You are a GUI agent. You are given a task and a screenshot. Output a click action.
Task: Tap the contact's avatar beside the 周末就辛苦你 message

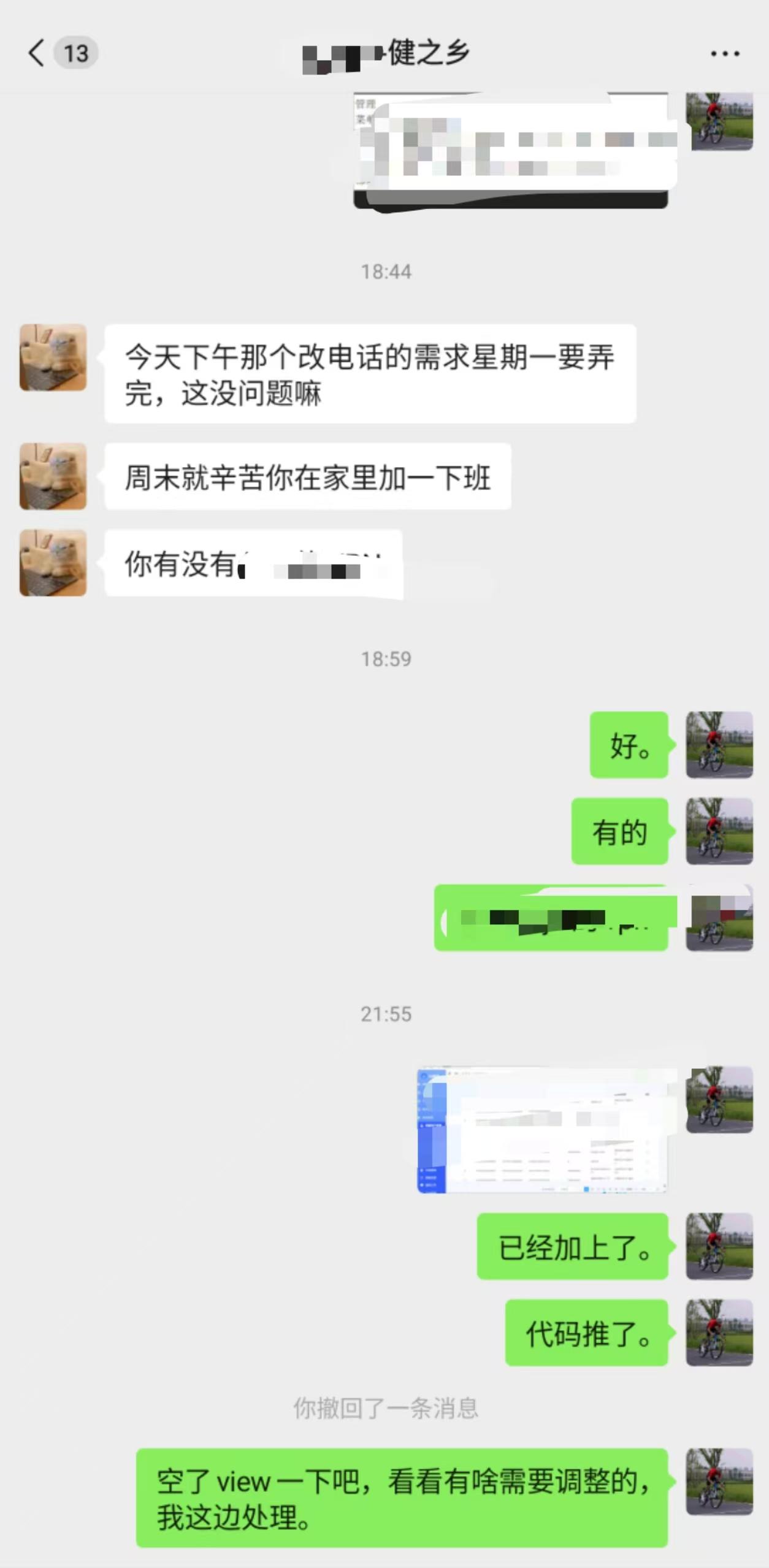pos(53,476)
